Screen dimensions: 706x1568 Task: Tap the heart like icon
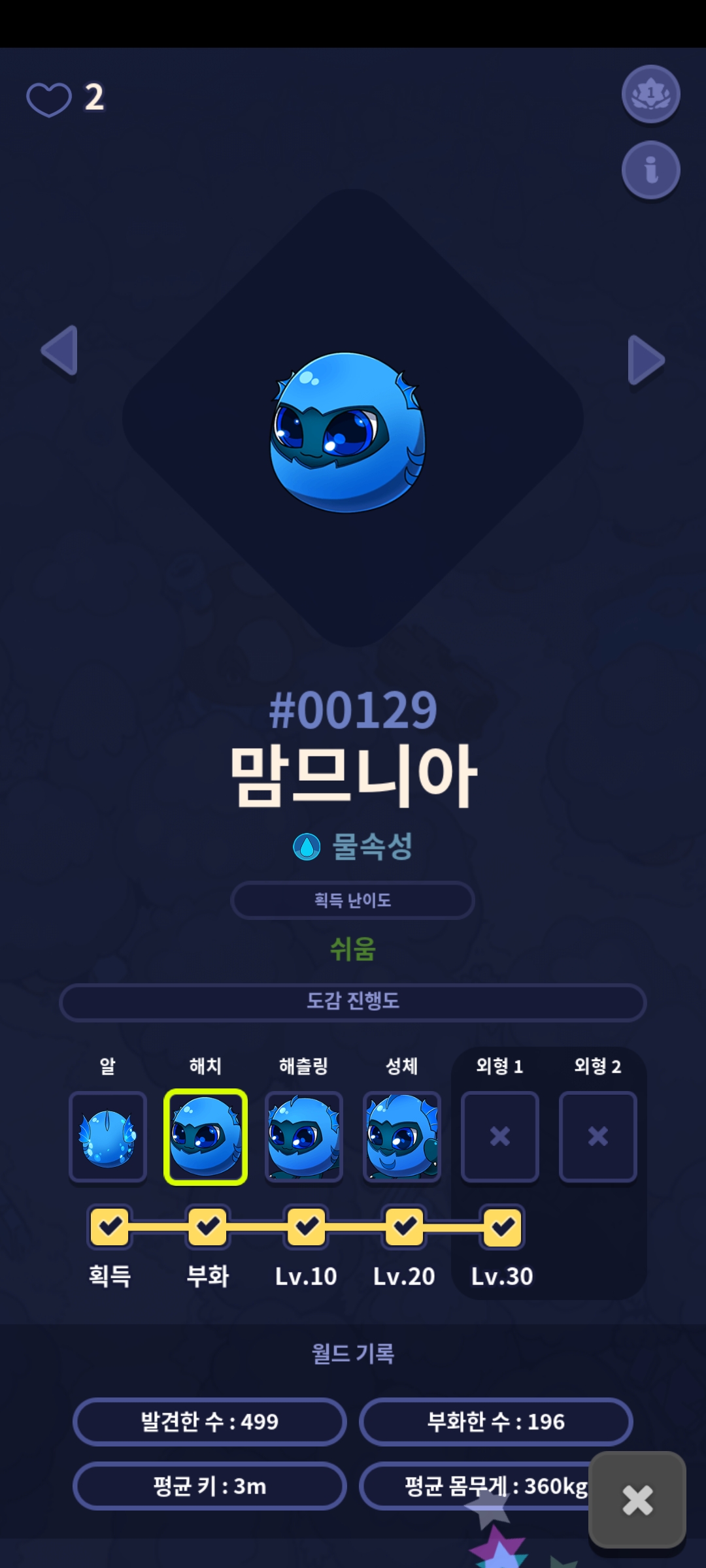(49, 99)
